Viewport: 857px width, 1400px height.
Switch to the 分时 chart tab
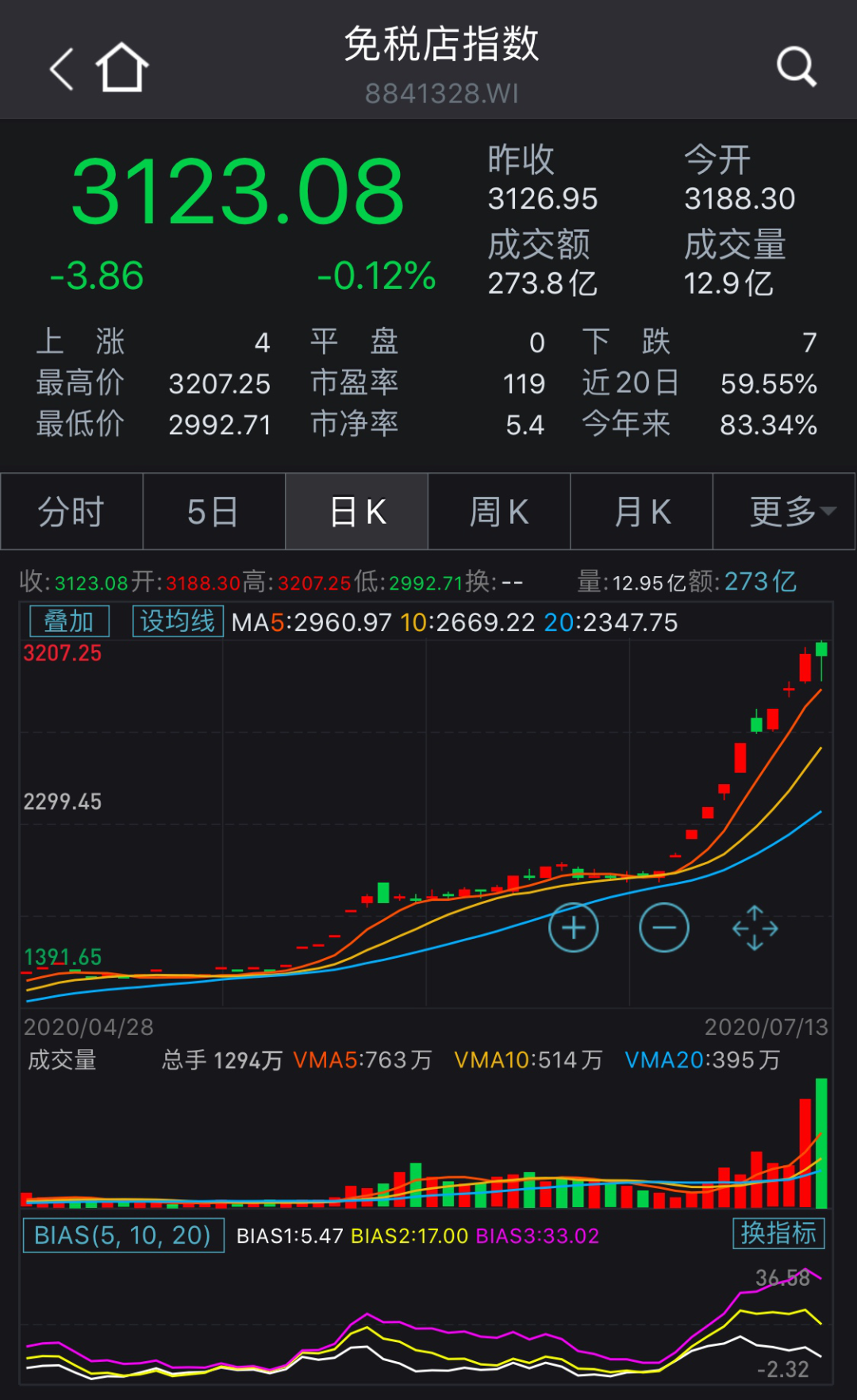tap(71, 511)
